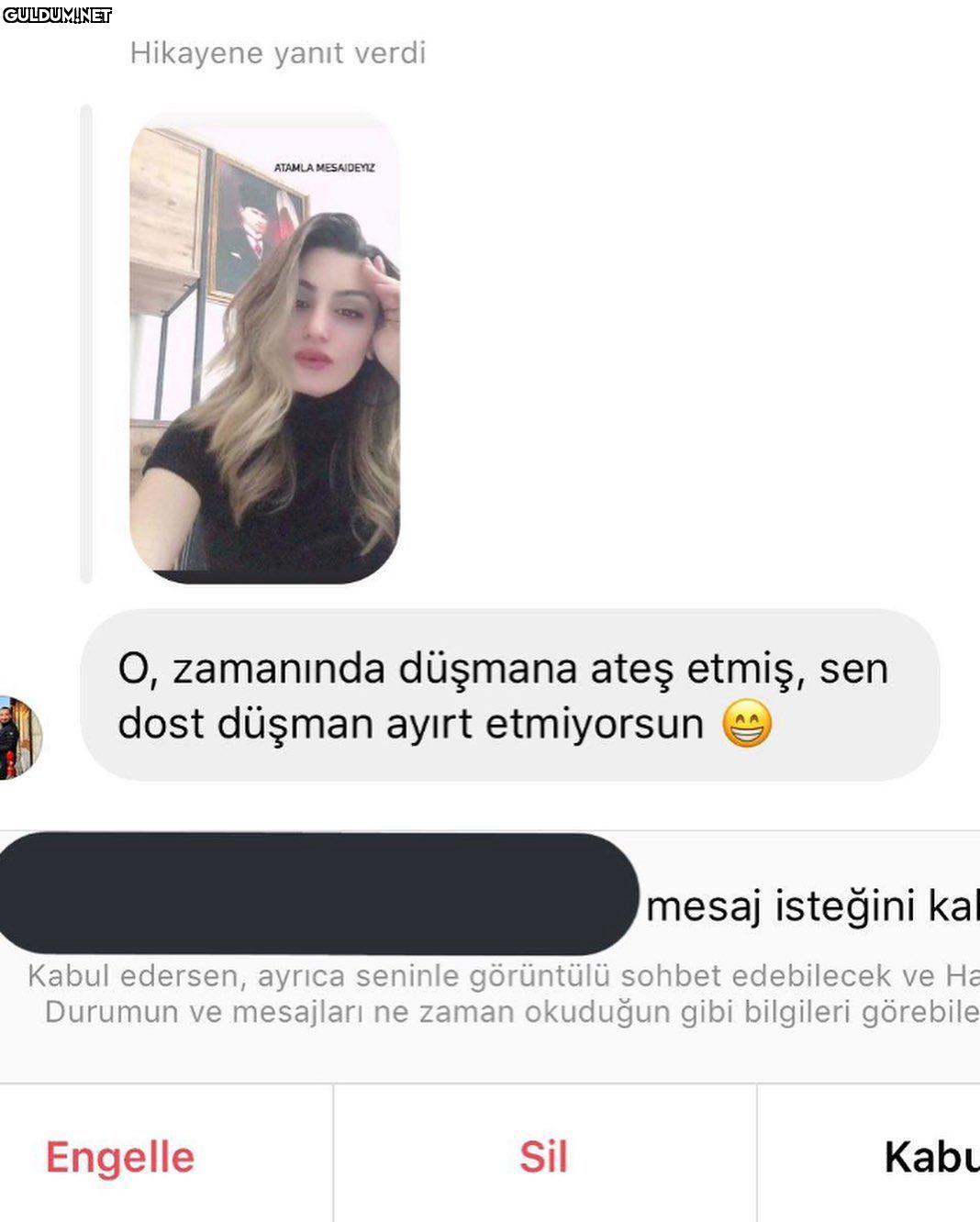Block the sender with Engelle
Image resolution: width=980 pixels, height=1222 pixels.
(x=120, y=1157)
